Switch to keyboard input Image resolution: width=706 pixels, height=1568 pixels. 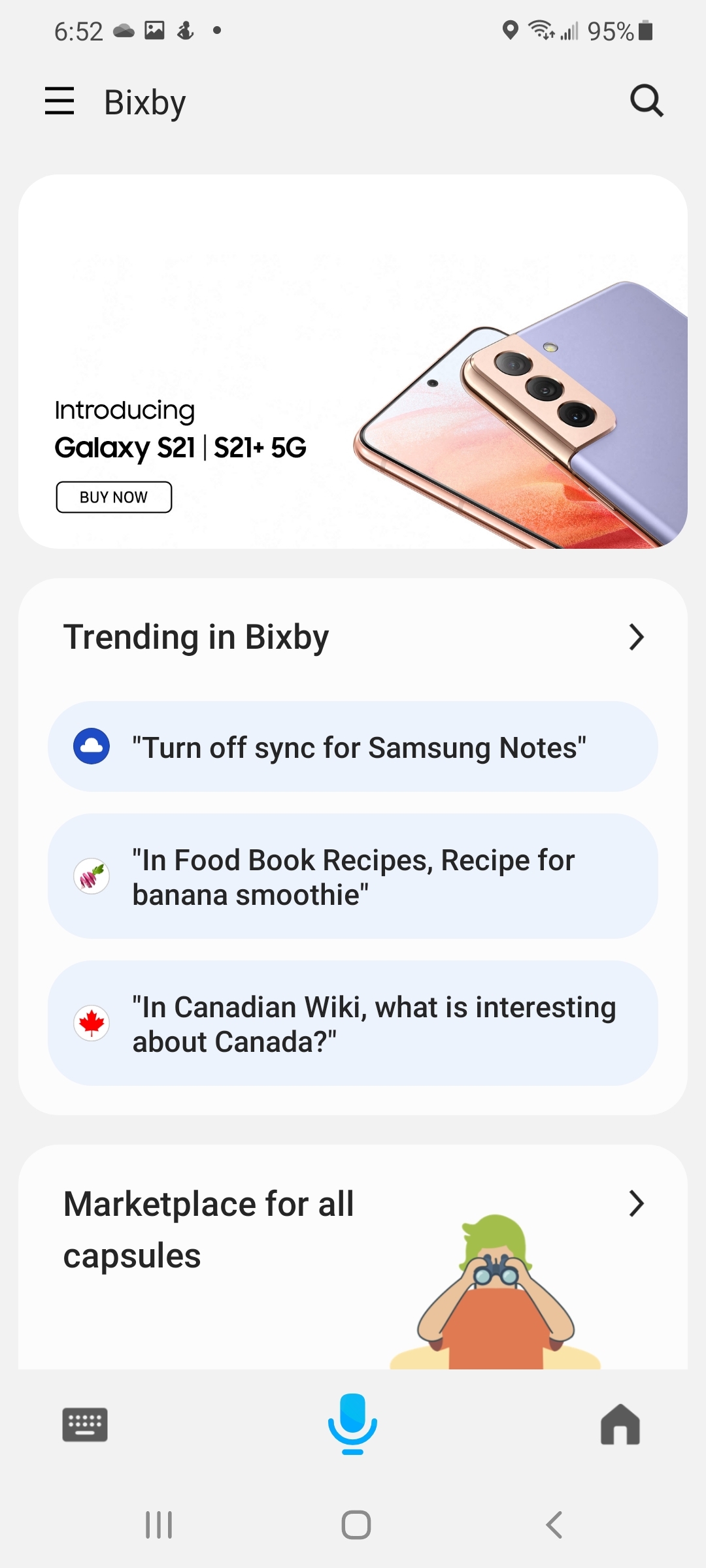coord(85,1424)
